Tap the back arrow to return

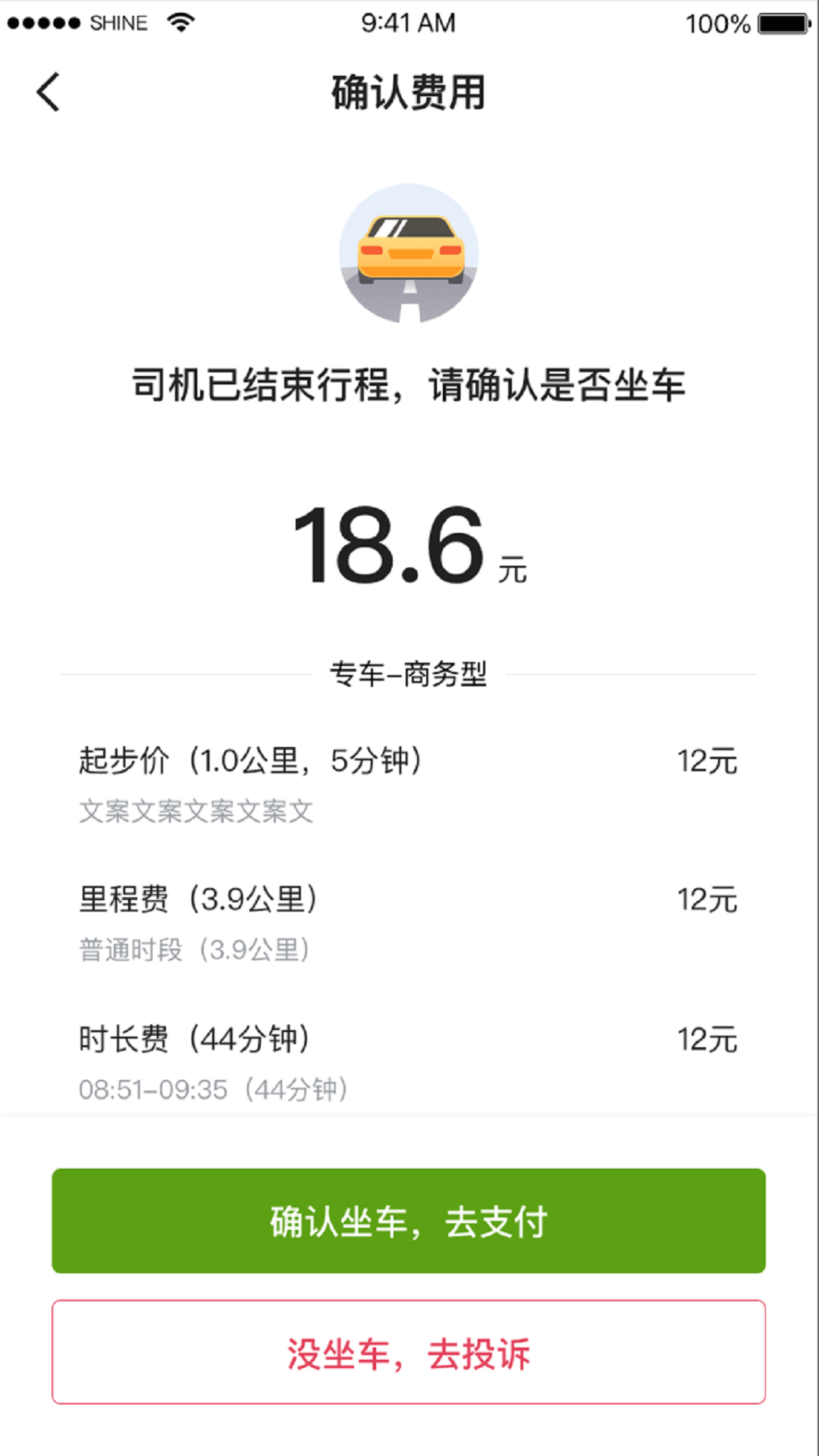click(48, 93)
